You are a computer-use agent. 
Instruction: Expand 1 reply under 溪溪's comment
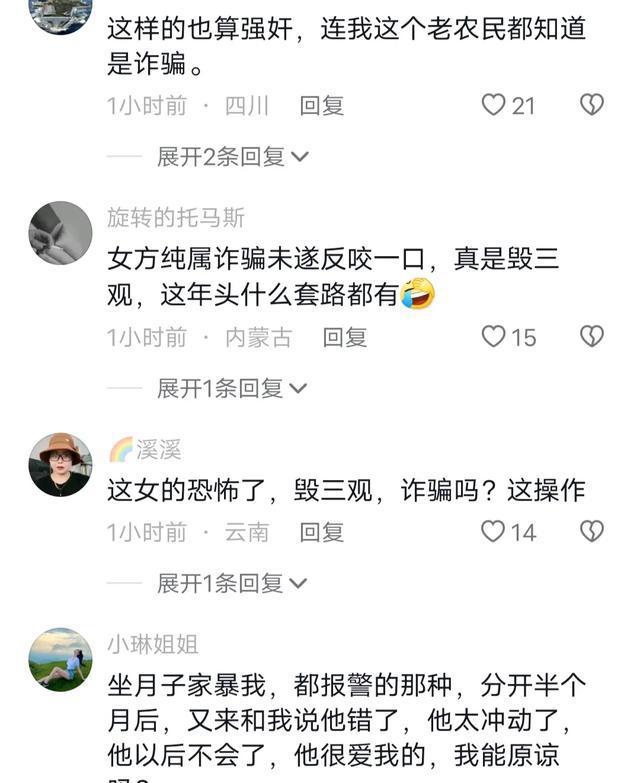(232, 583)
